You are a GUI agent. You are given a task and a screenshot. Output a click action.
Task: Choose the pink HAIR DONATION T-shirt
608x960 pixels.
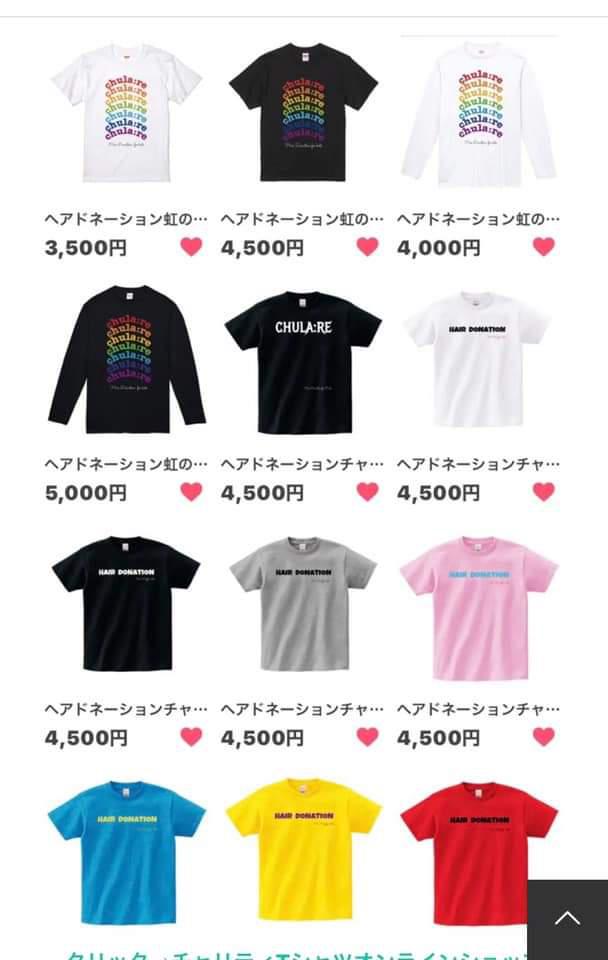click(479, 605)
